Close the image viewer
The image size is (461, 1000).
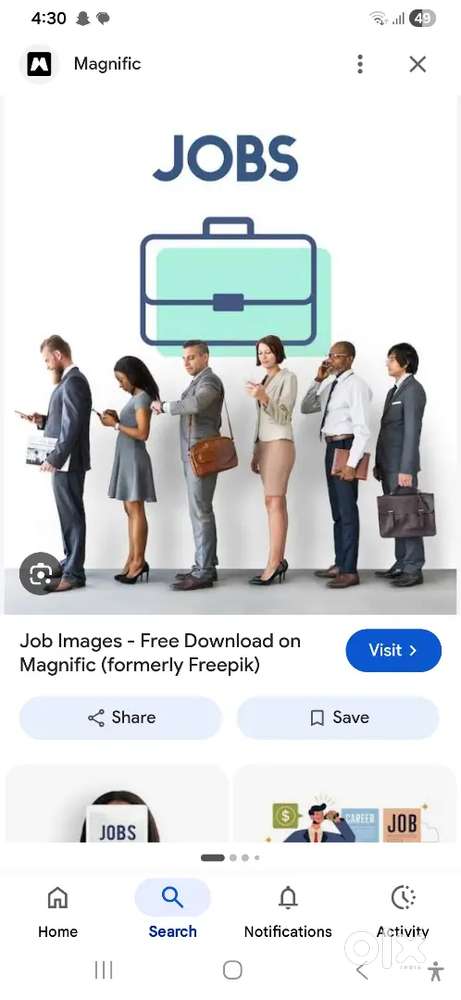pos(418,64)
